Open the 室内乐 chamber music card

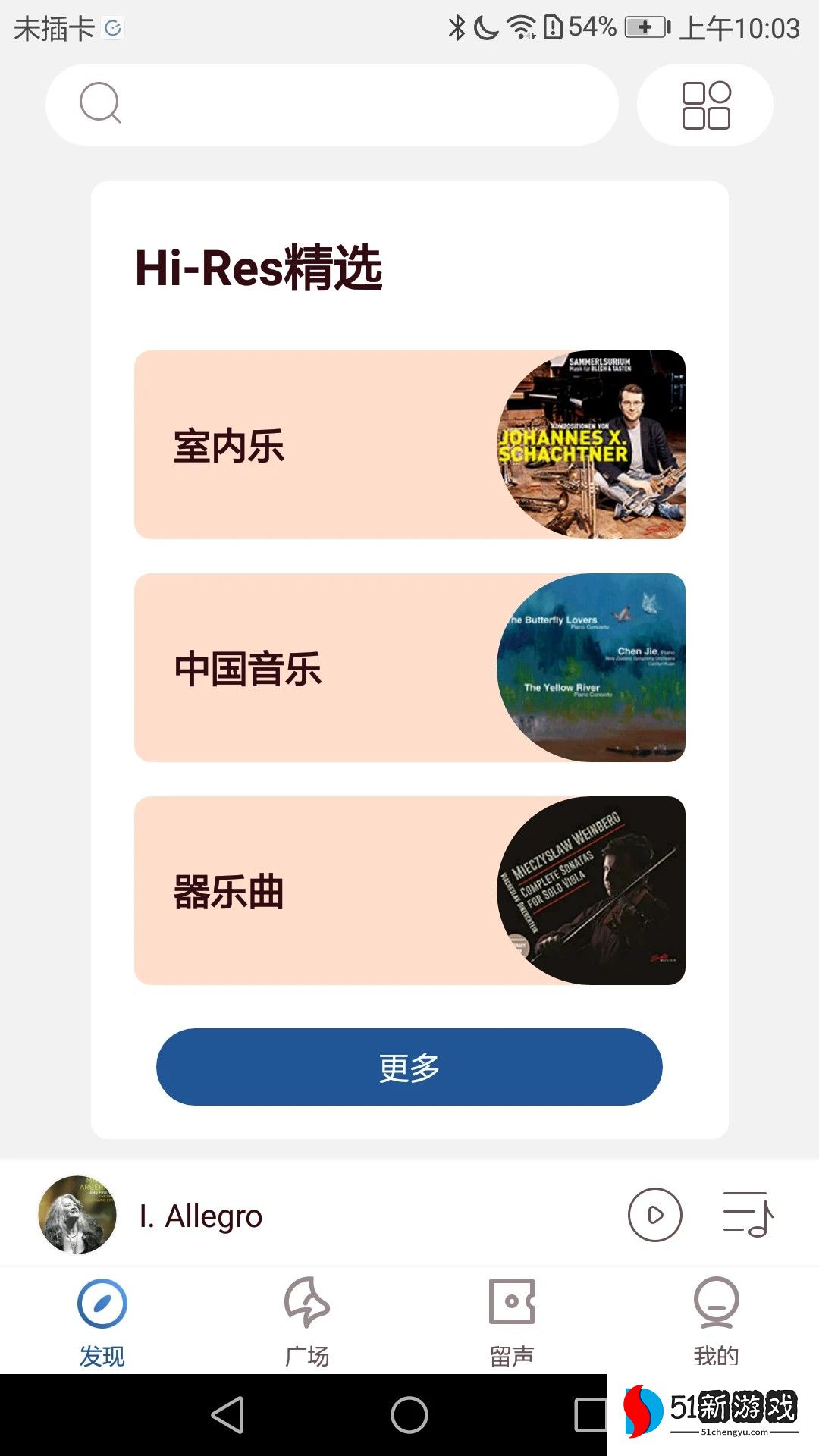click(409, 445)
